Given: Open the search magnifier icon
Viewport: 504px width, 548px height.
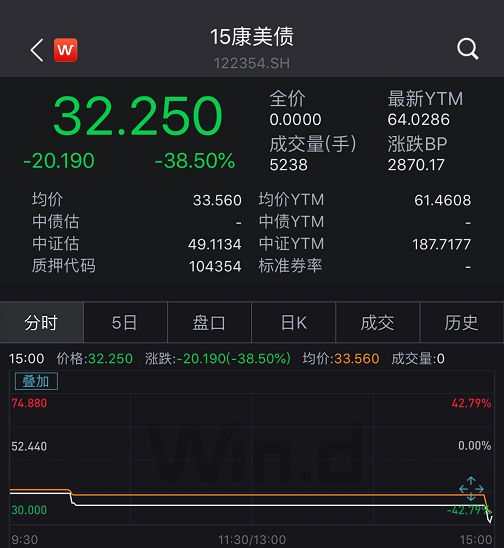Looking at the screenshot, I should pos(468,49).
